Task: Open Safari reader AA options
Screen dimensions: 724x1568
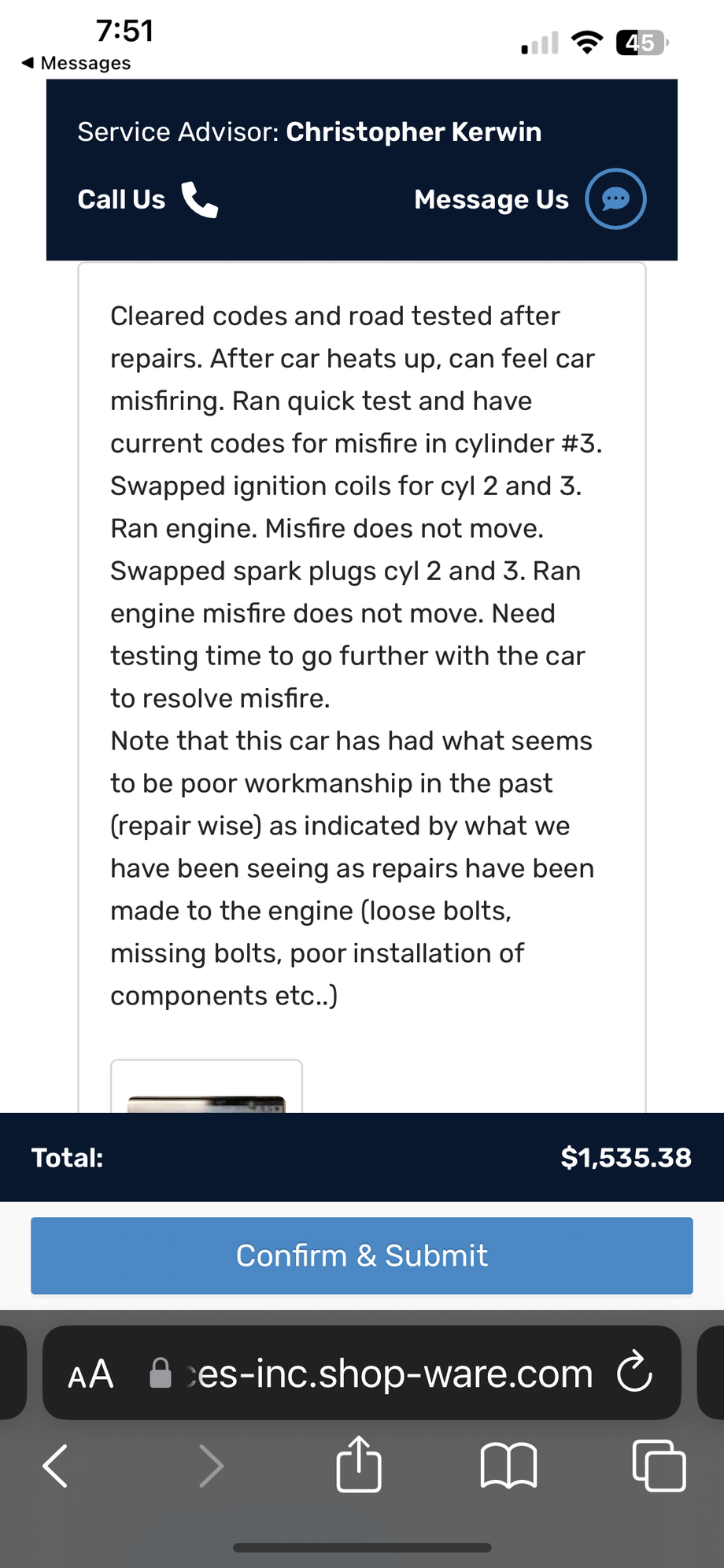Action: [x=90, y=1374]
